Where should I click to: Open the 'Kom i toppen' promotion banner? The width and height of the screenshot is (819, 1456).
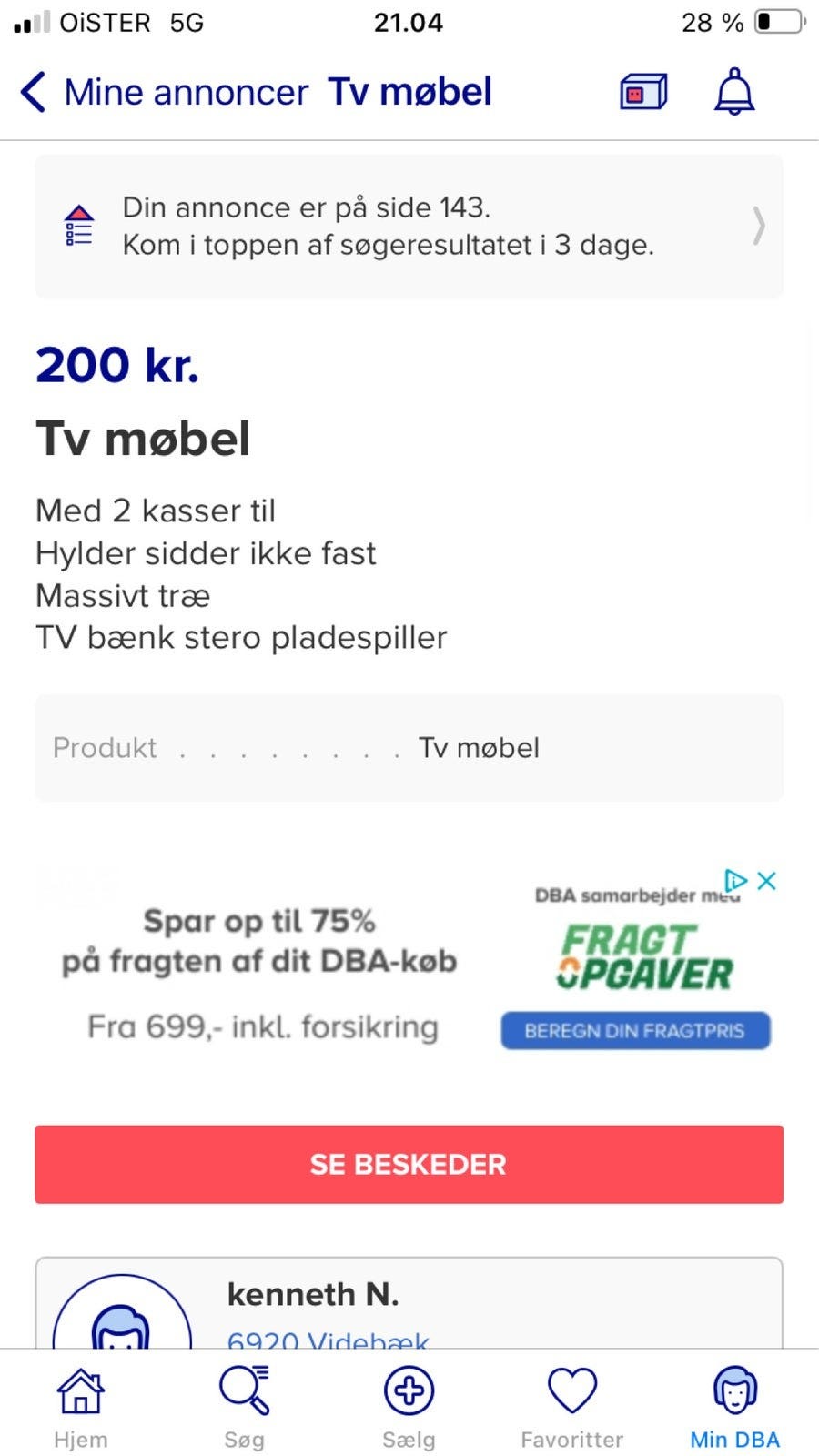[x=409, y=226]
